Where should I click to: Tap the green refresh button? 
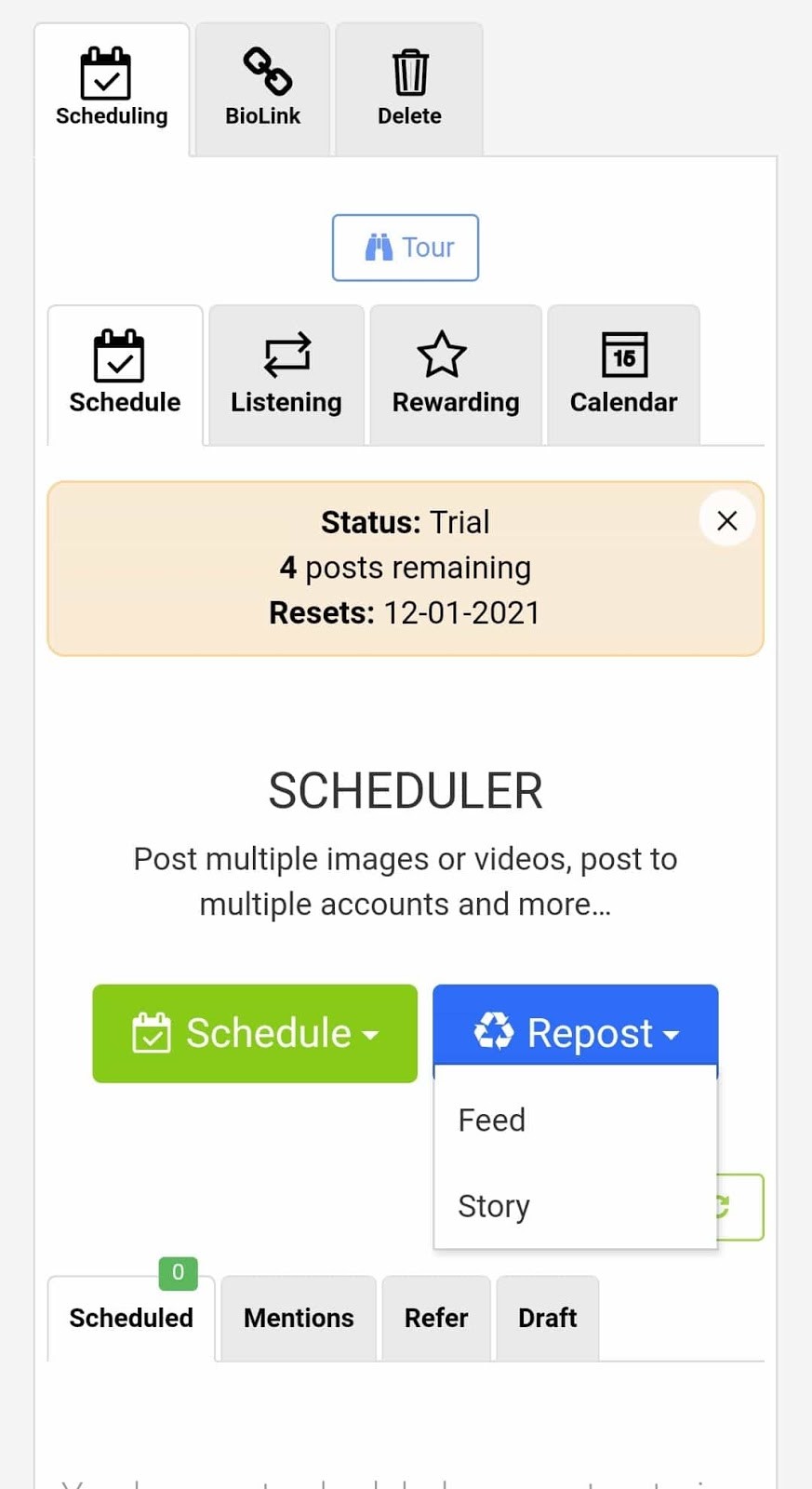[741, 1207]
